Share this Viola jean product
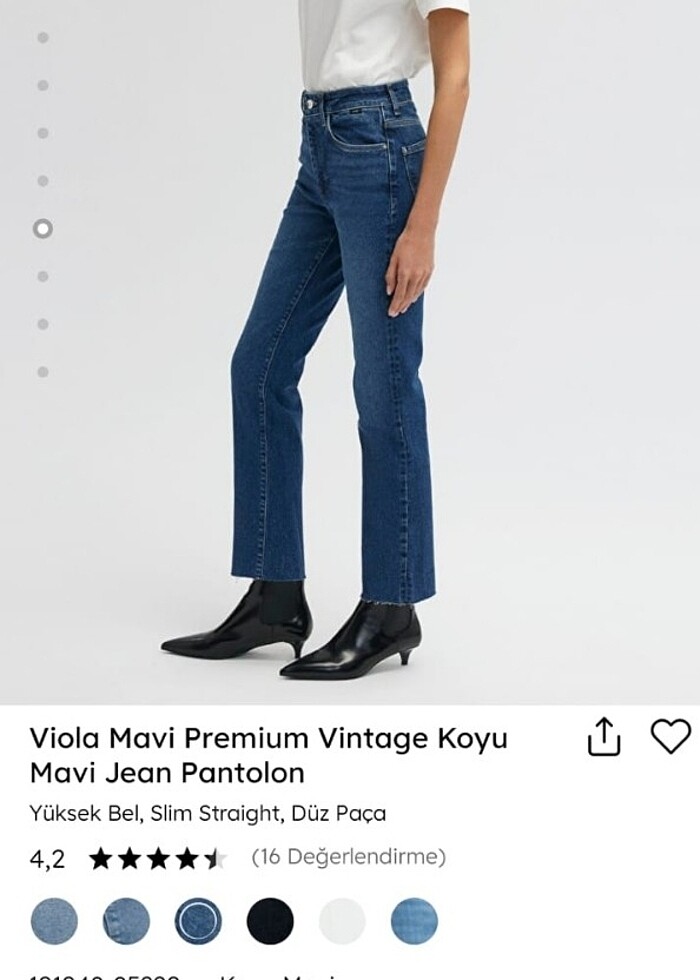Image resolution: width=700 pixels, height=980 pixels. pos(604,738)
